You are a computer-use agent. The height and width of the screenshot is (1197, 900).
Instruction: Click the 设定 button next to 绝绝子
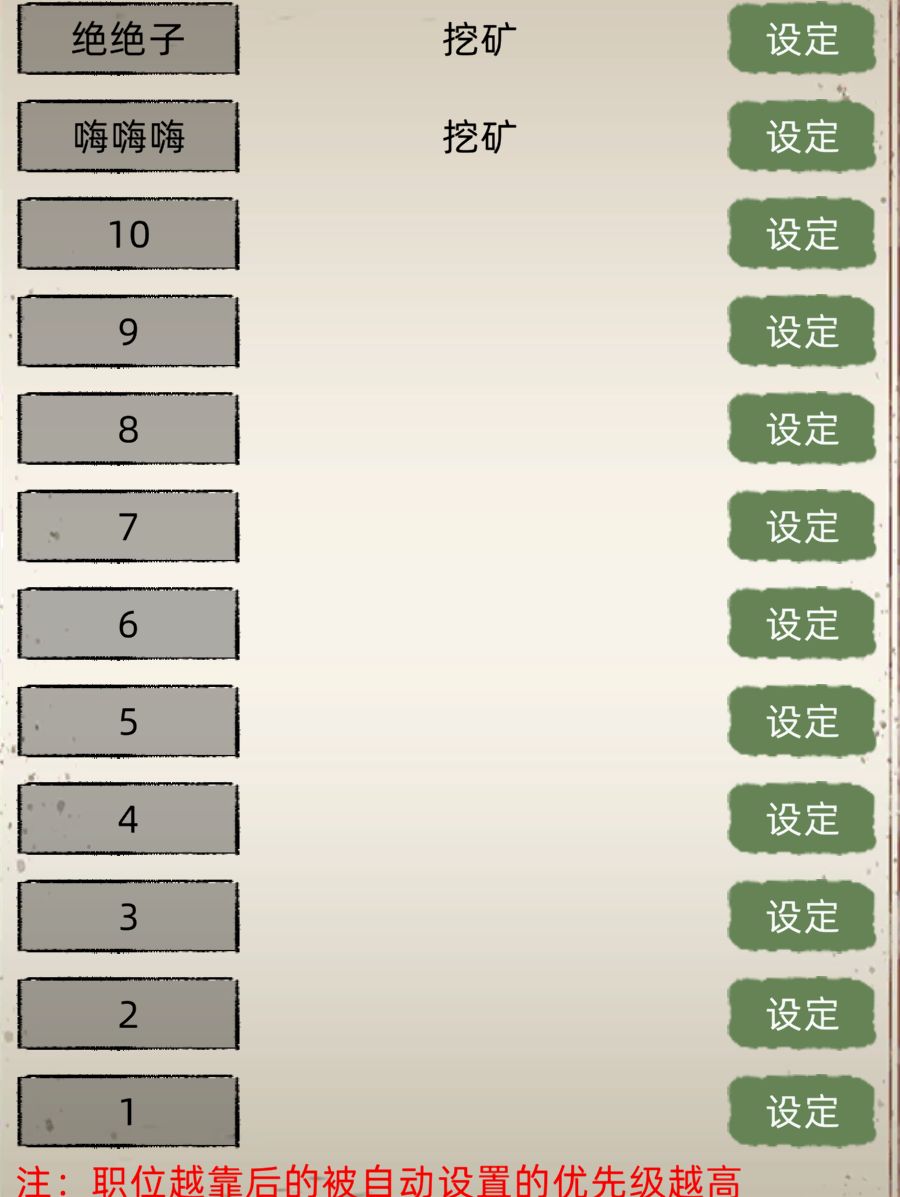click(799, 41)
